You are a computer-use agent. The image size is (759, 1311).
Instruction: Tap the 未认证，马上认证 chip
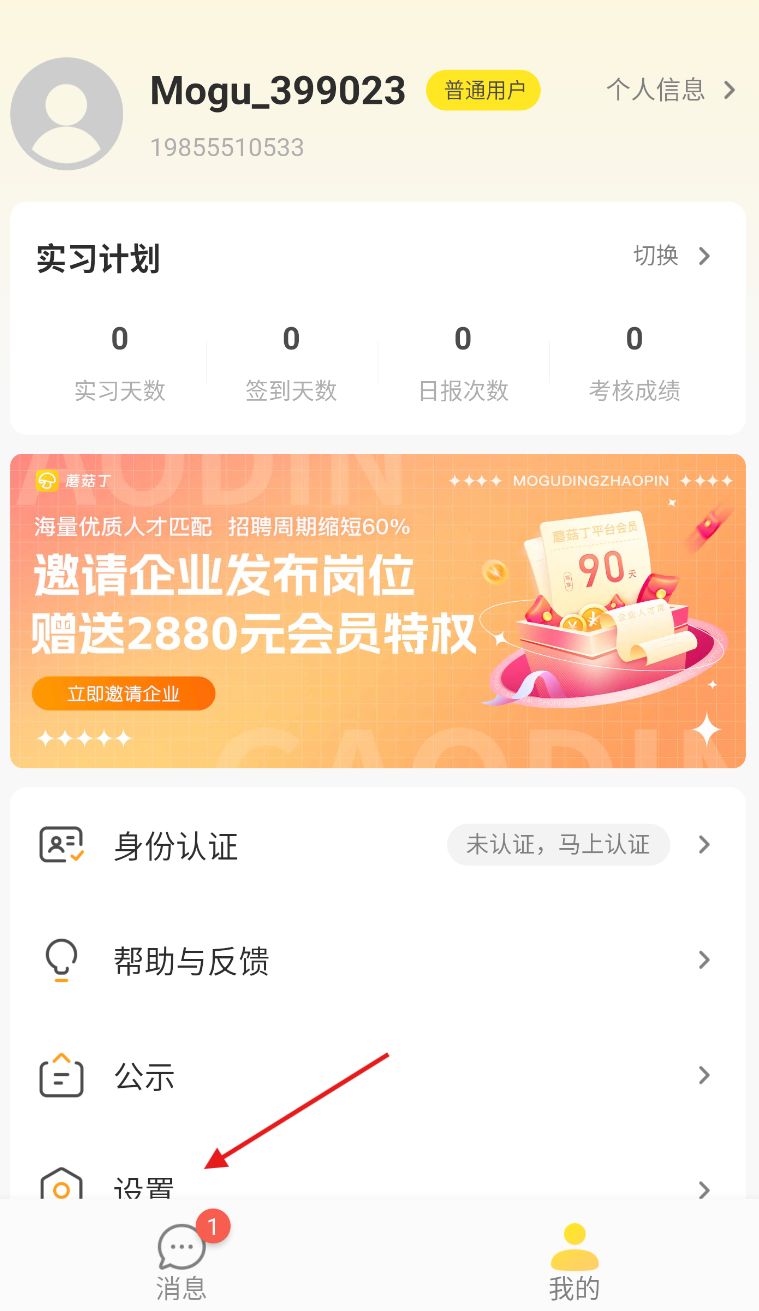coord(558,845)
